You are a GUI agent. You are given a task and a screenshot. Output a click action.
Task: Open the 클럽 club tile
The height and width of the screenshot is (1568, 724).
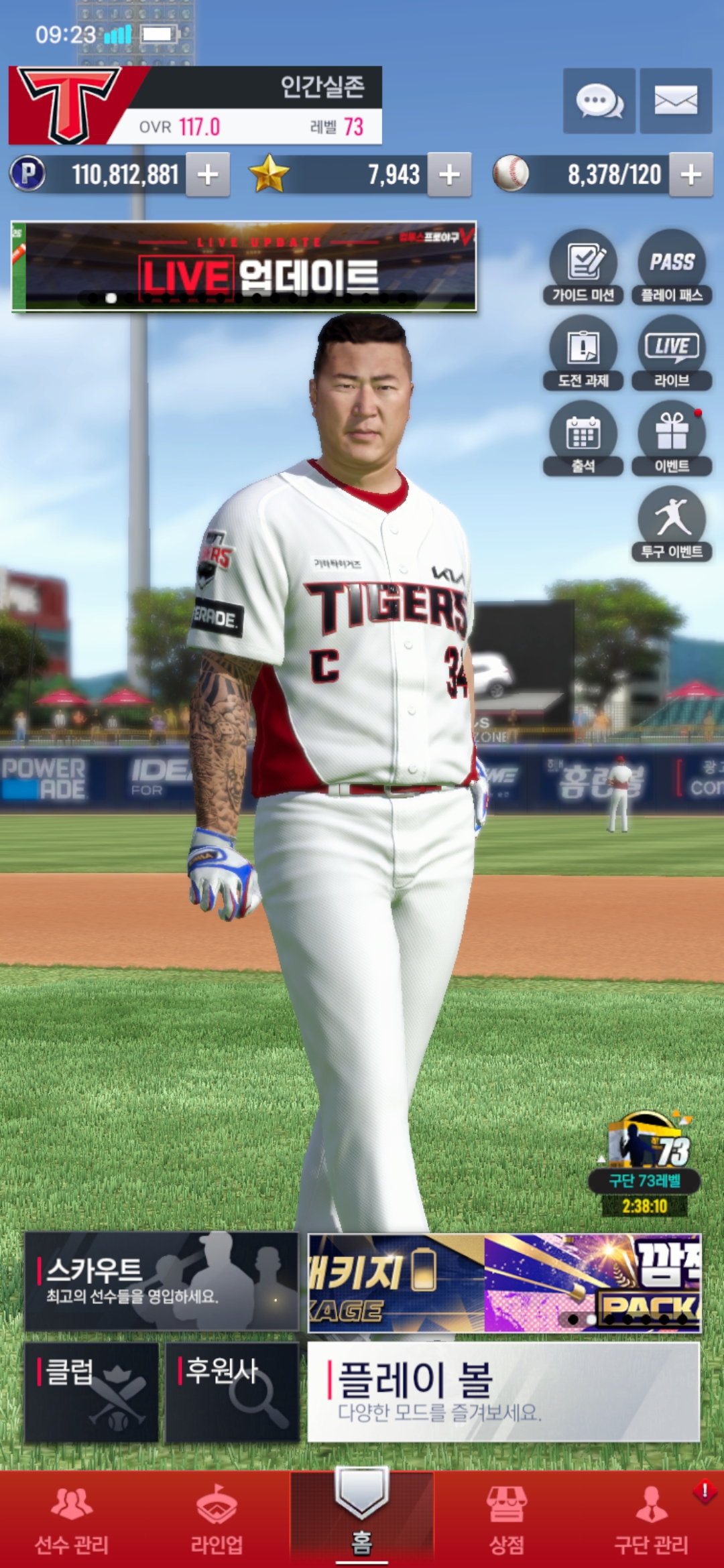92,1392
